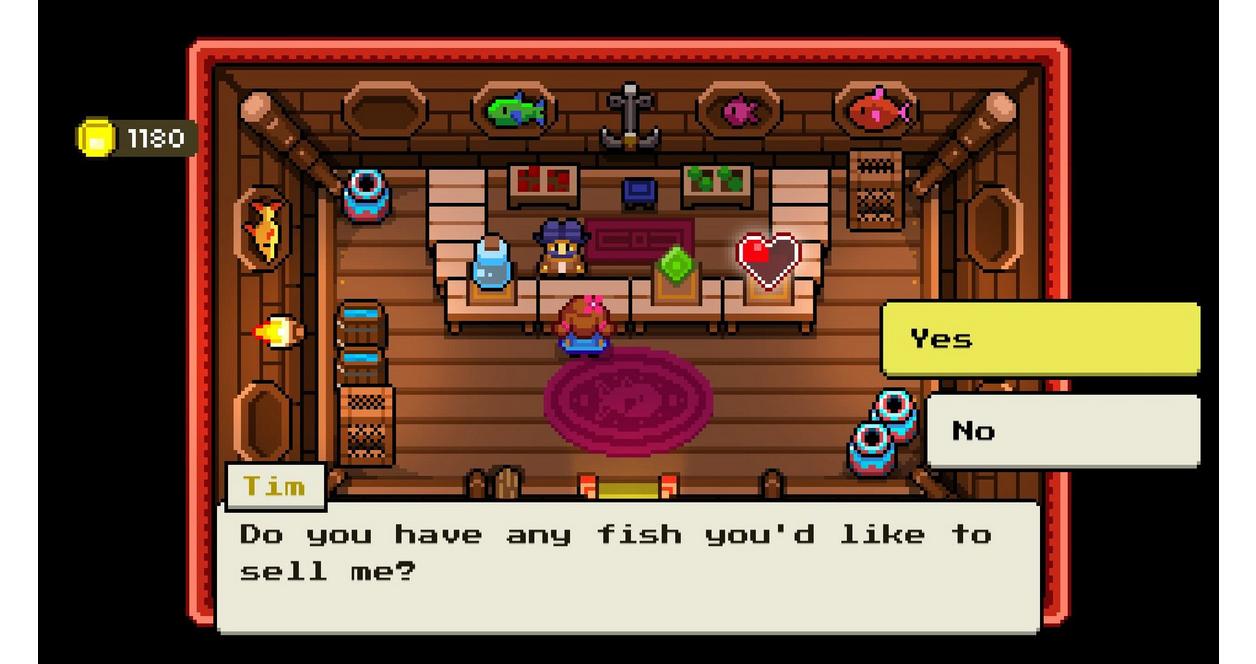Advance Tim's dialogue box
Image resolution: width=1256 pixels, height=664 pixels.
coord(628,565)
